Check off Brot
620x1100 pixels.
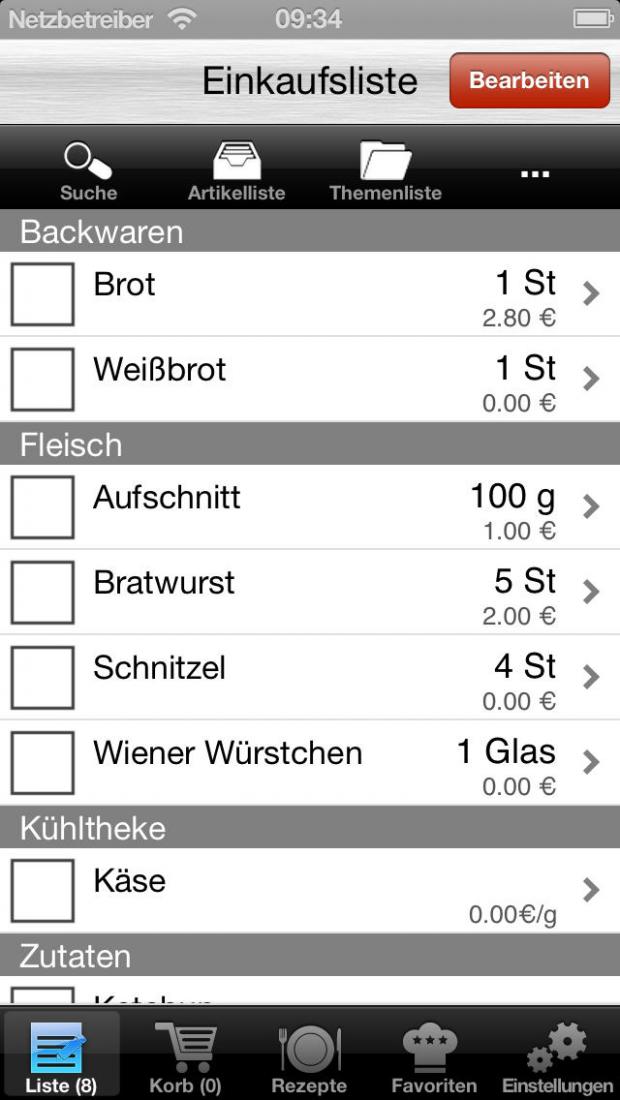(43, 294)
